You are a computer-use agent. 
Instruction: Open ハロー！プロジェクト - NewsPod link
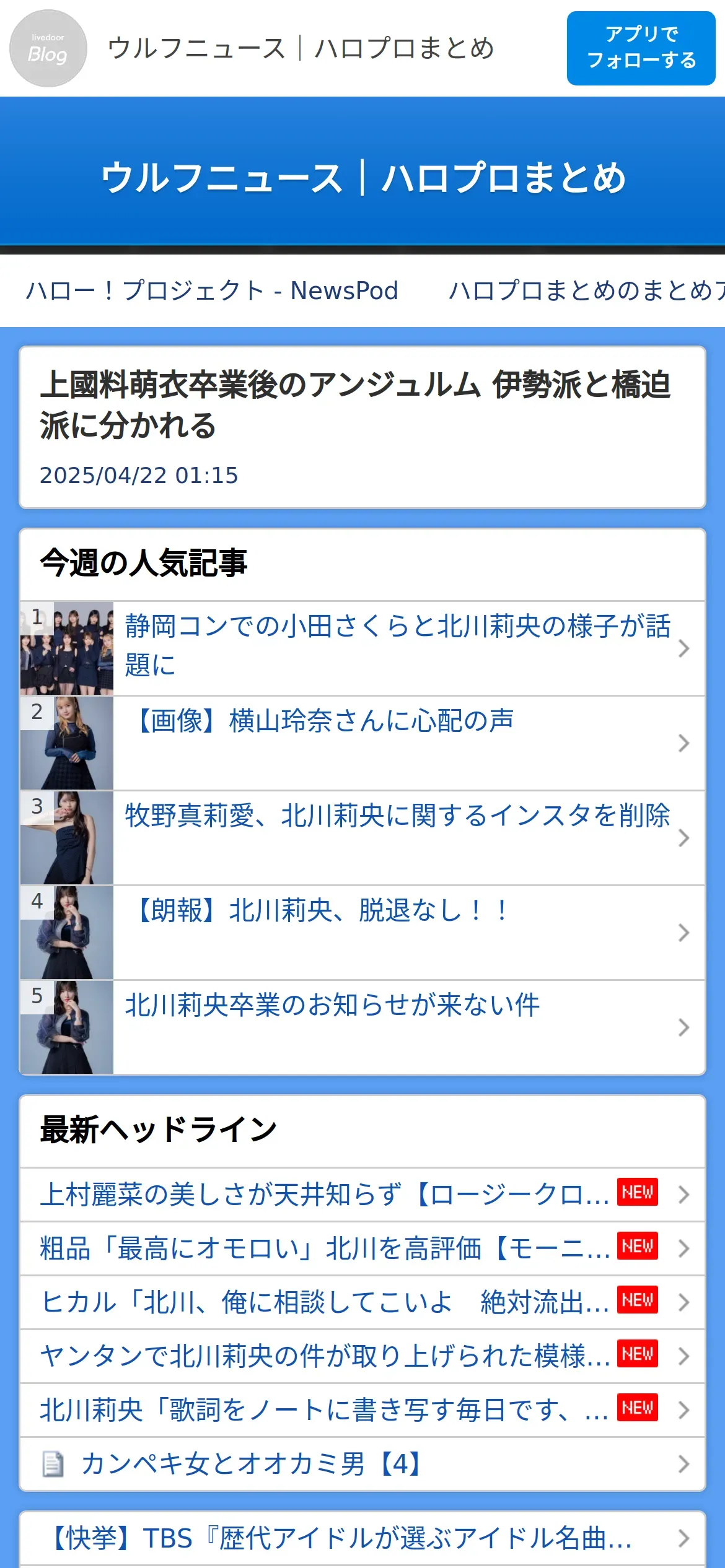212,290
